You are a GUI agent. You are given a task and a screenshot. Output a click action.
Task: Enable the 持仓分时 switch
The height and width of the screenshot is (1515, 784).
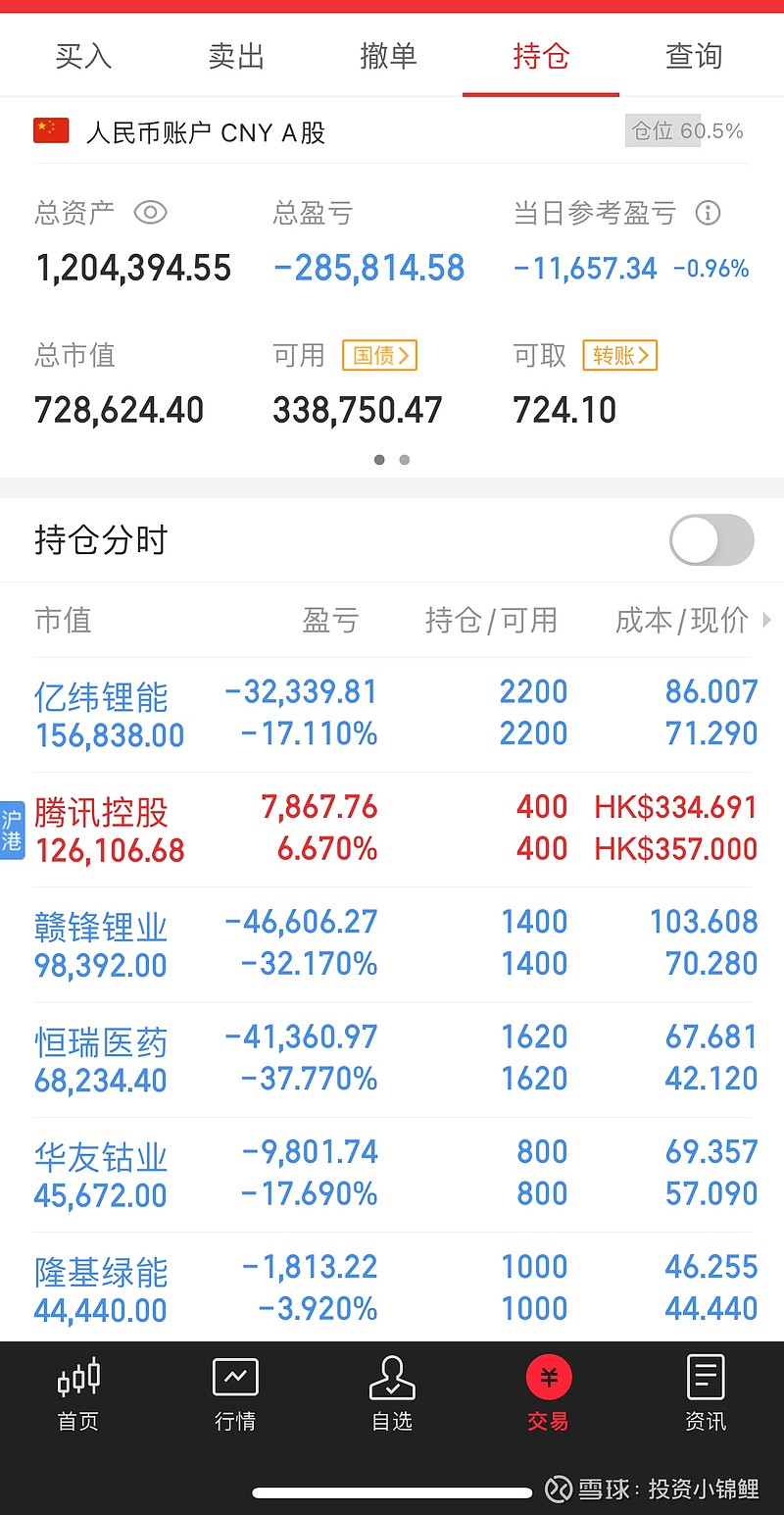(x=710, y=539)
